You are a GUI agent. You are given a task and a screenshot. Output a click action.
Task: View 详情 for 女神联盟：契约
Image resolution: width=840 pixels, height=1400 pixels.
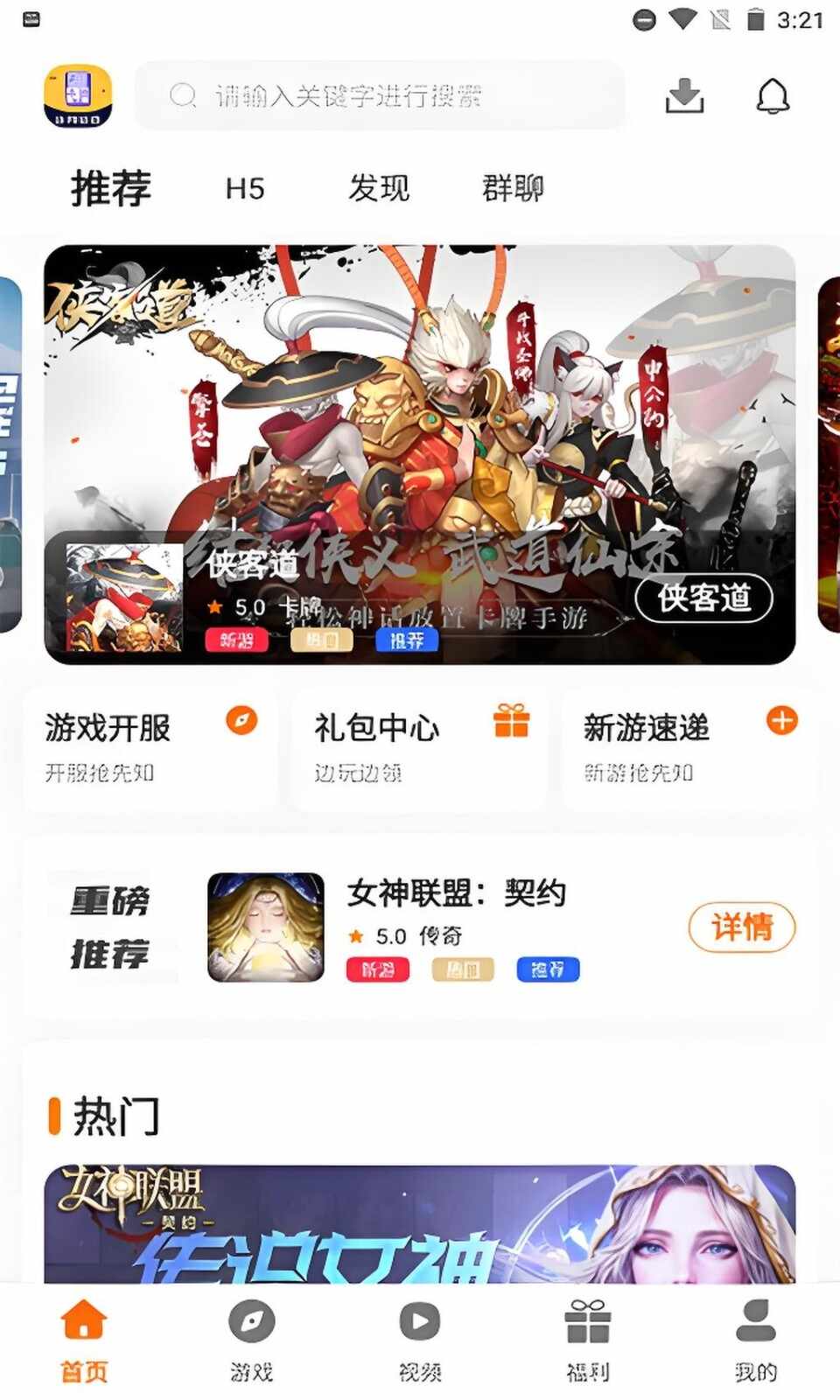pyautogui.click(x=741, y=927)
